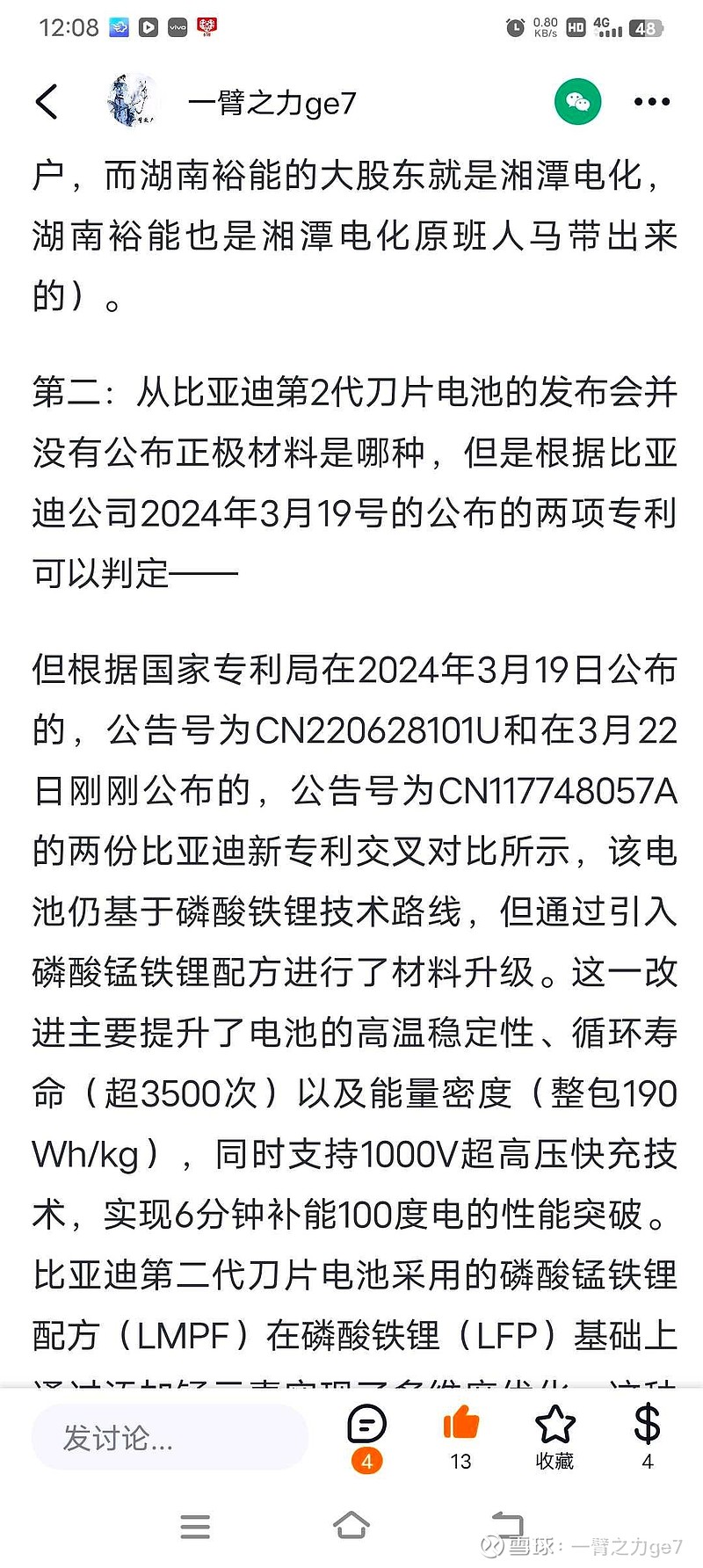The height and width of the screenshot is (1568, 703).
Task: Tap the $4 reward count
Action: pyautogui.click(x=647, y=1461)
